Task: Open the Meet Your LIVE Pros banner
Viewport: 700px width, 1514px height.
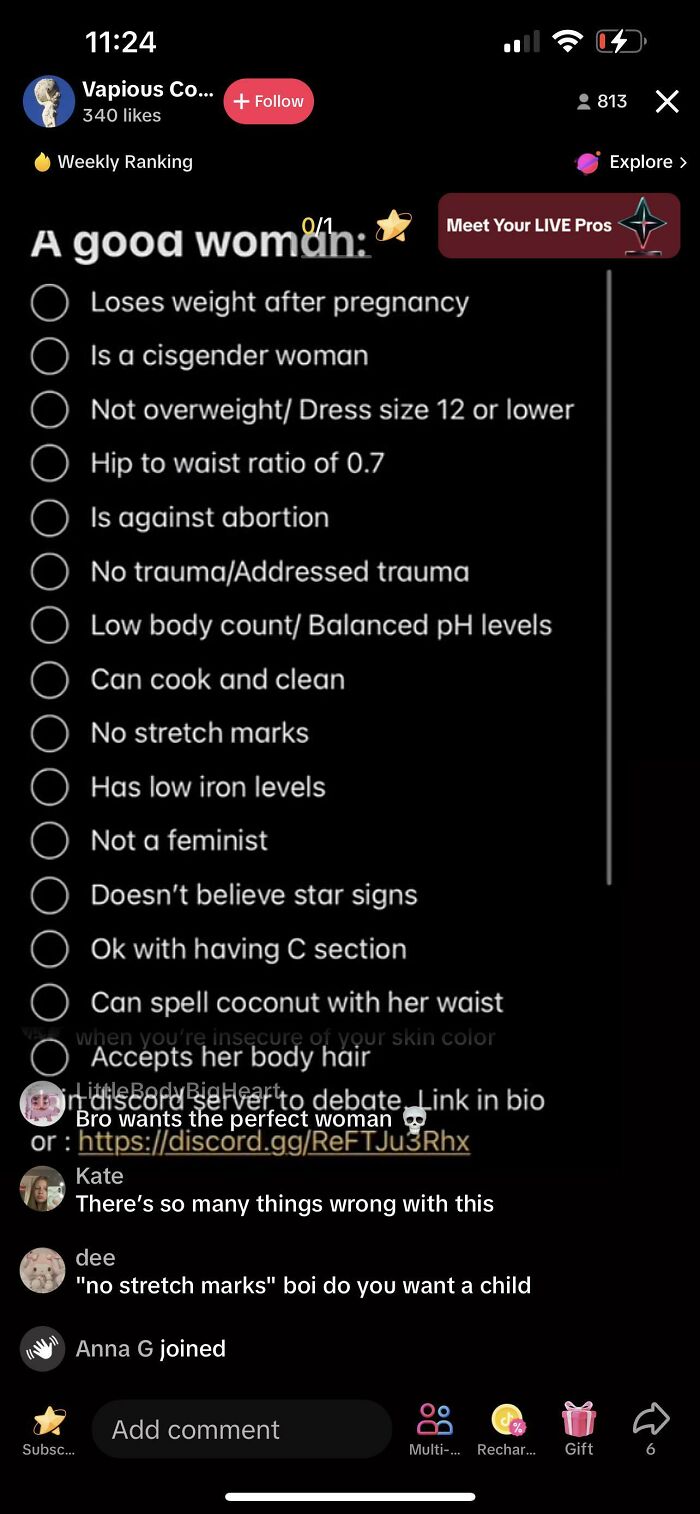Action: 558,225
